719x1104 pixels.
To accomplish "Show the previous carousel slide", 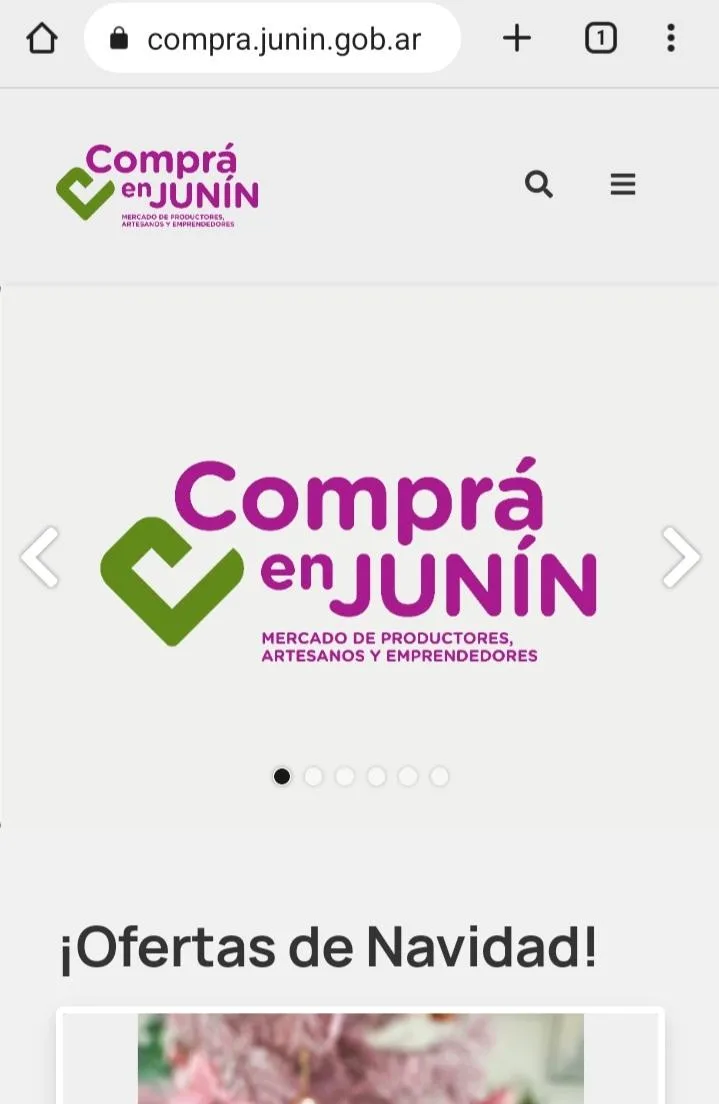I will pyautogui.click(x=41, y=557).
